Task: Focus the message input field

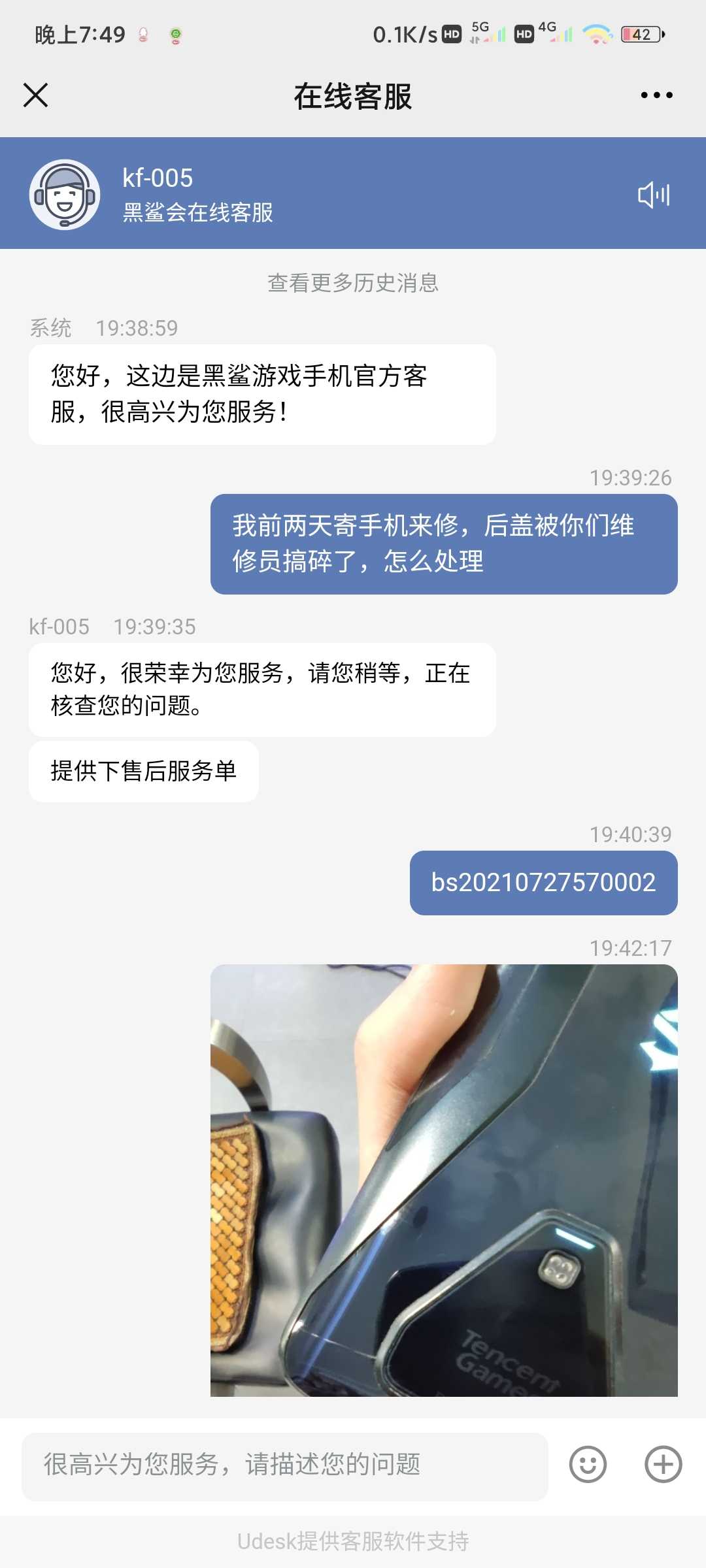Action: pos(285,1465)
